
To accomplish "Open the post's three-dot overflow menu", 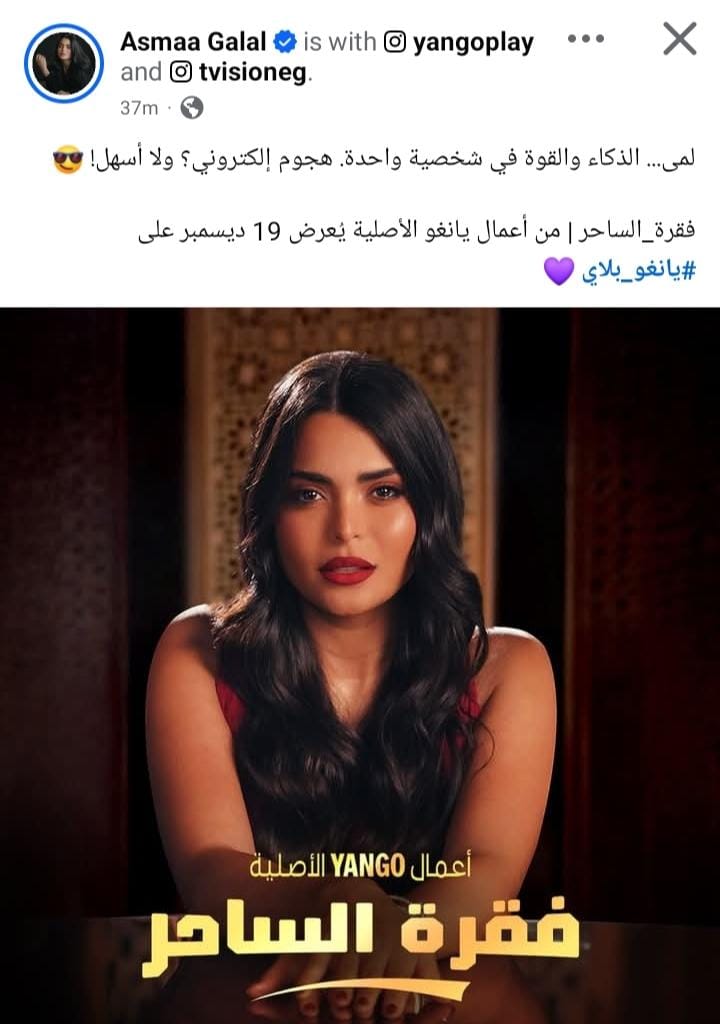I will pyautogui.click(x=586, y=40).
